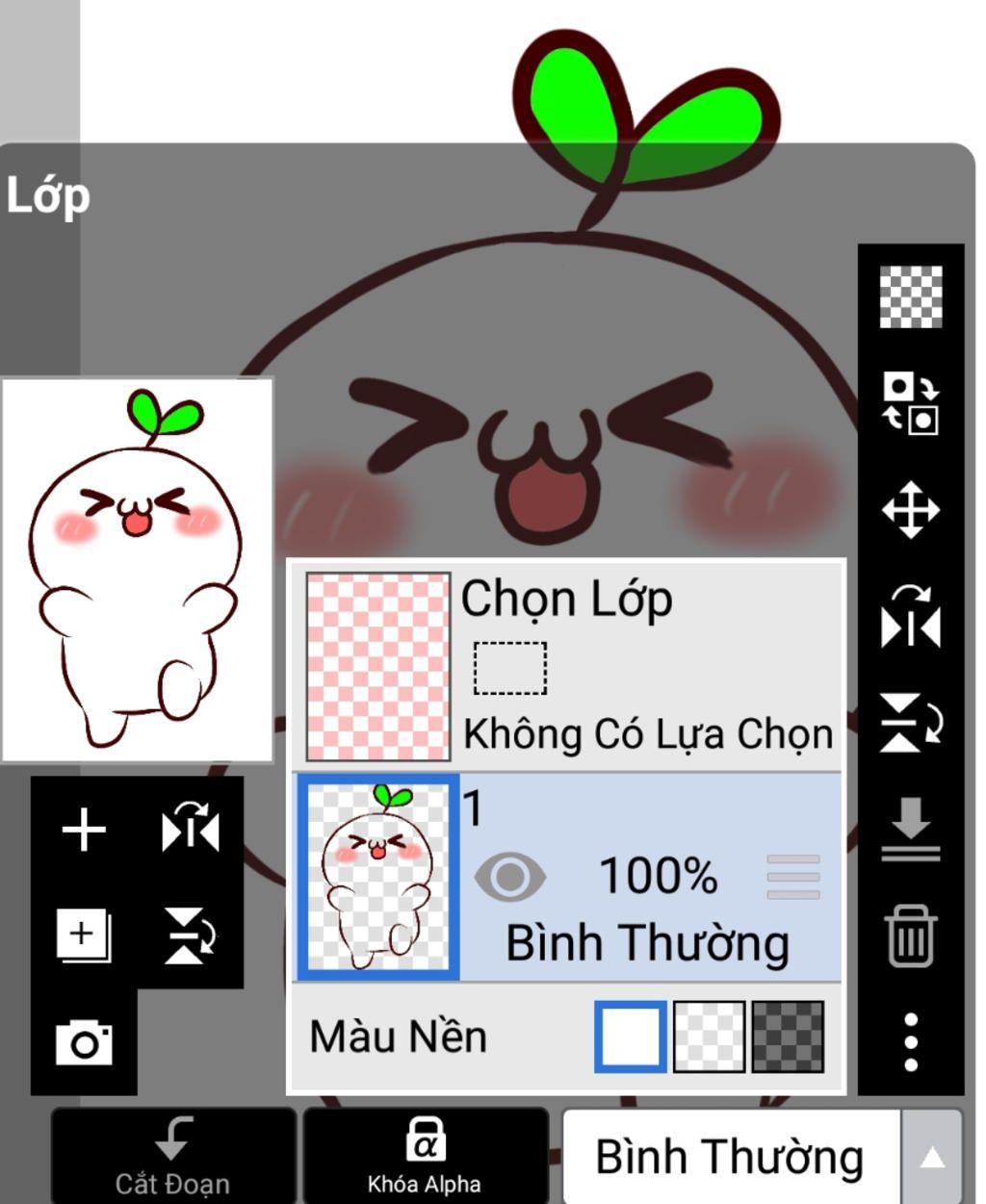
Task: Open the move and transform layer tool
Action: (910, 510)
